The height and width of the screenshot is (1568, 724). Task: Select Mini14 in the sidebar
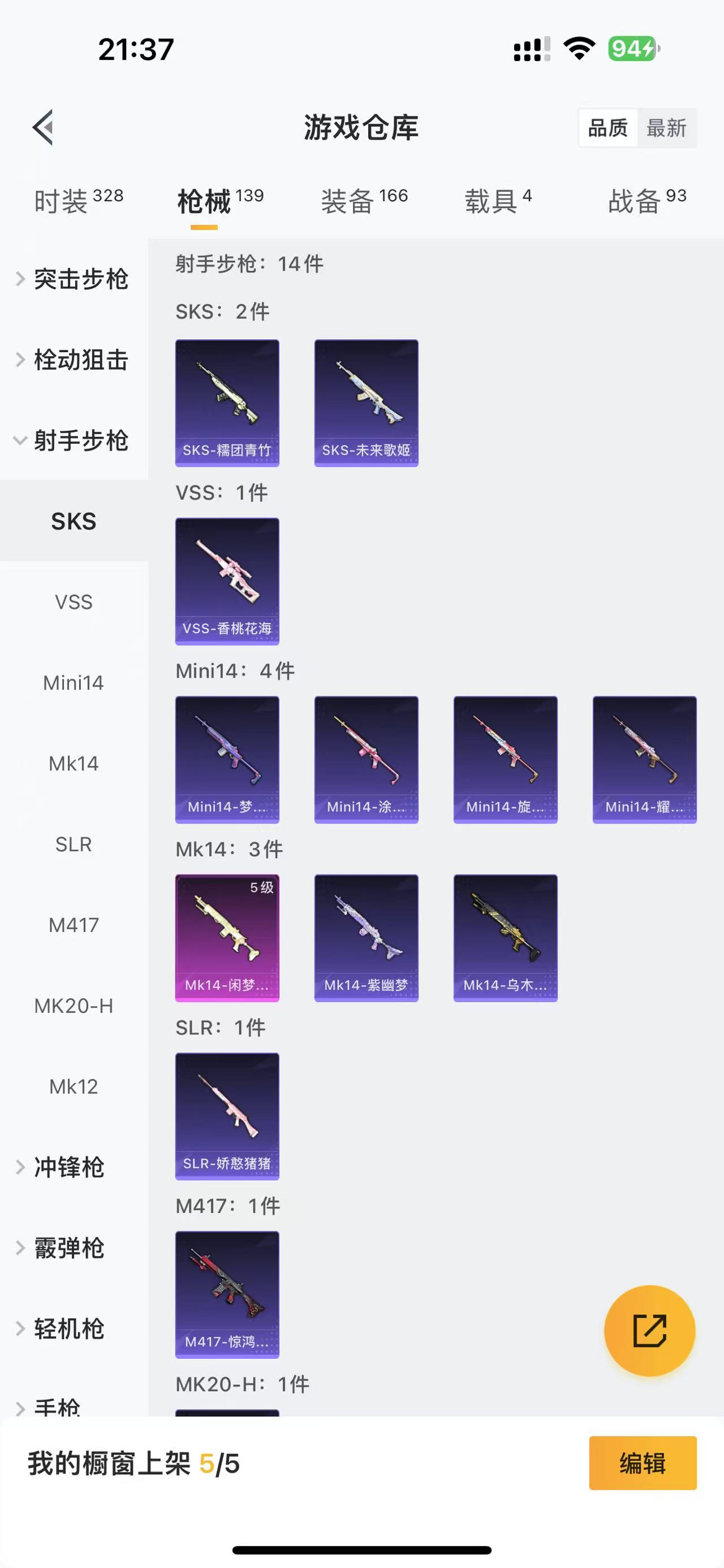coord(74,683)
